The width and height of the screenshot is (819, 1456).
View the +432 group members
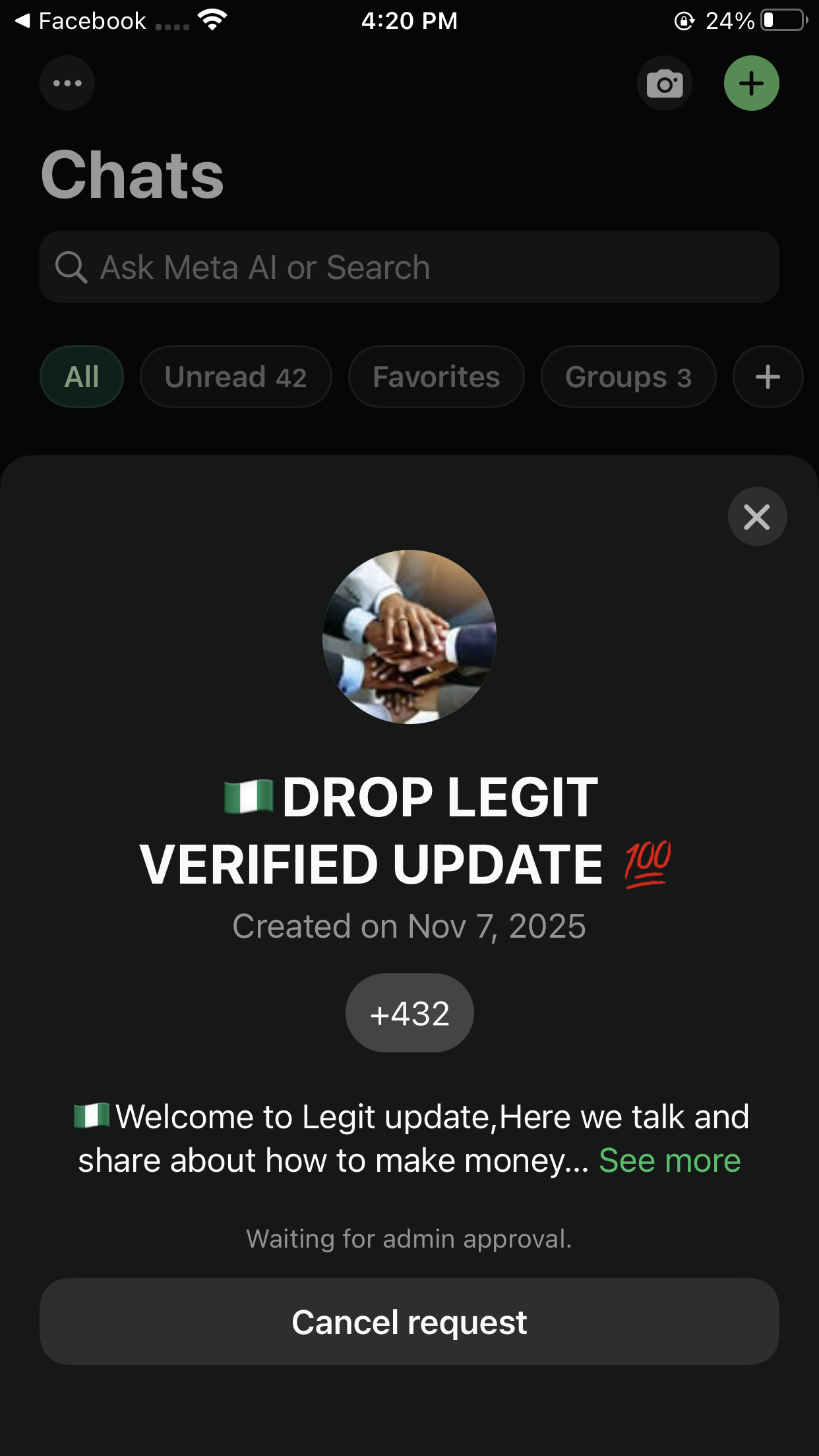(x=409, y=1013)
